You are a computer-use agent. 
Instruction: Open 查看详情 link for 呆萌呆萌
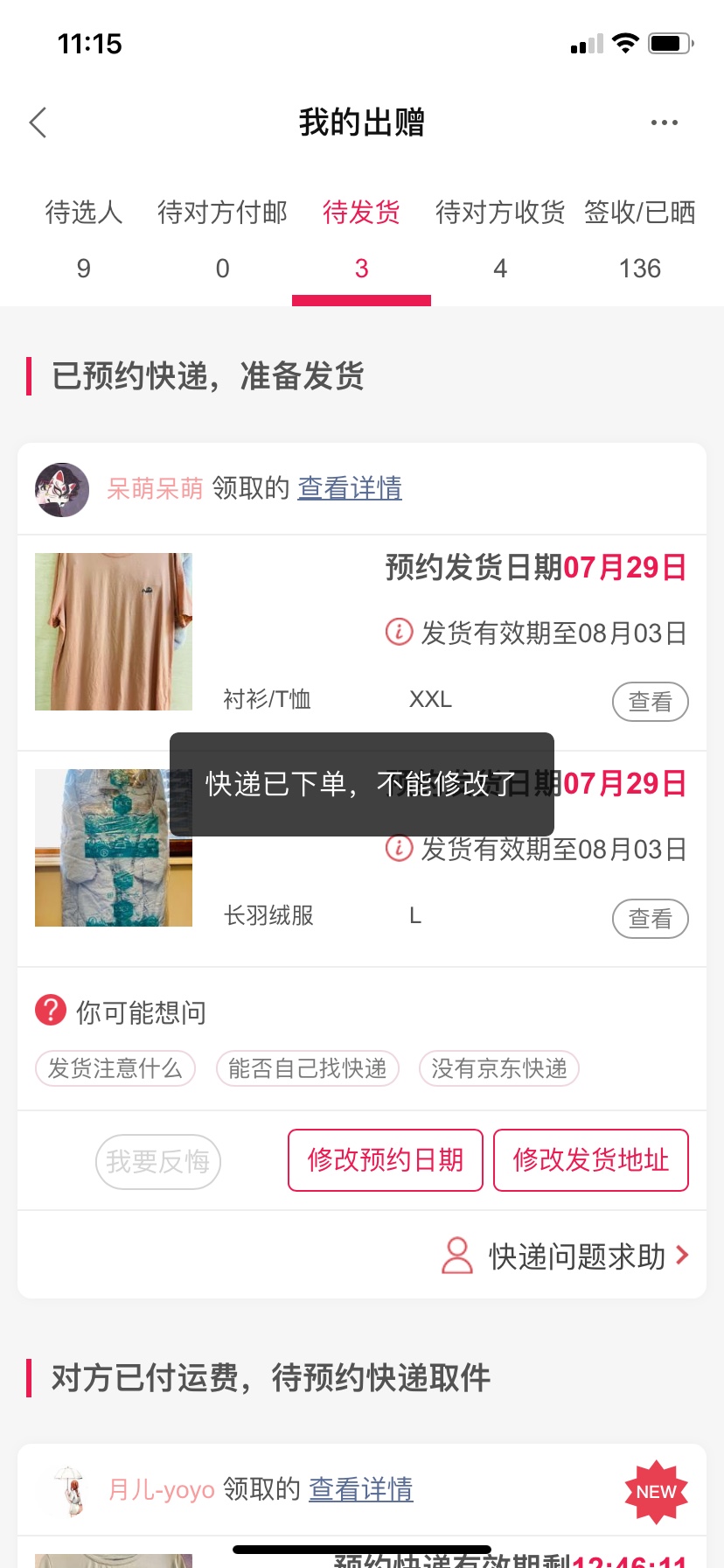point(350,488)
